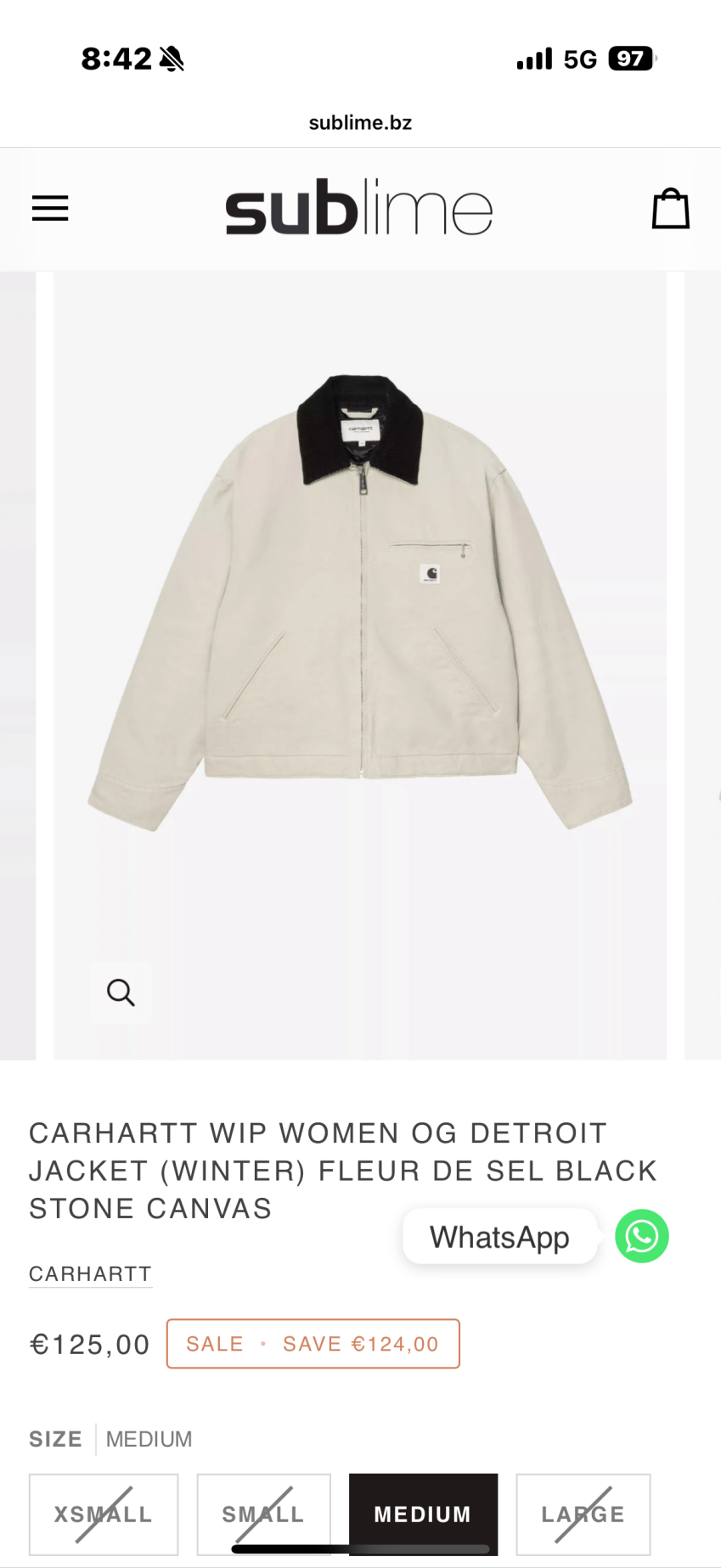Screen dimensions: 721x1568
Task: Select size SMALL
Action: coord(263,1515)
